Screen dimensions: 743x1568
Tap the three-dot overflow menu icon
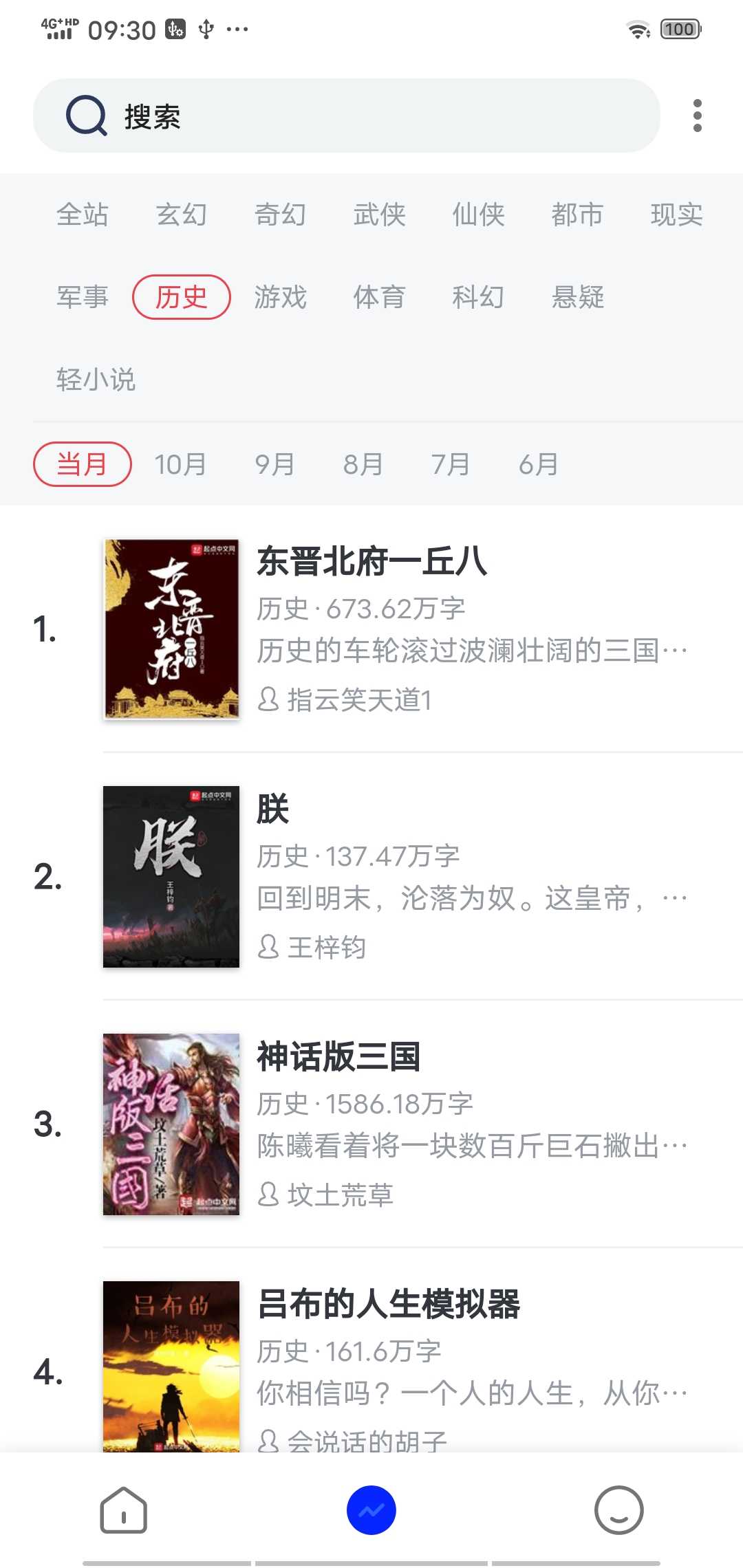point(698,115)
